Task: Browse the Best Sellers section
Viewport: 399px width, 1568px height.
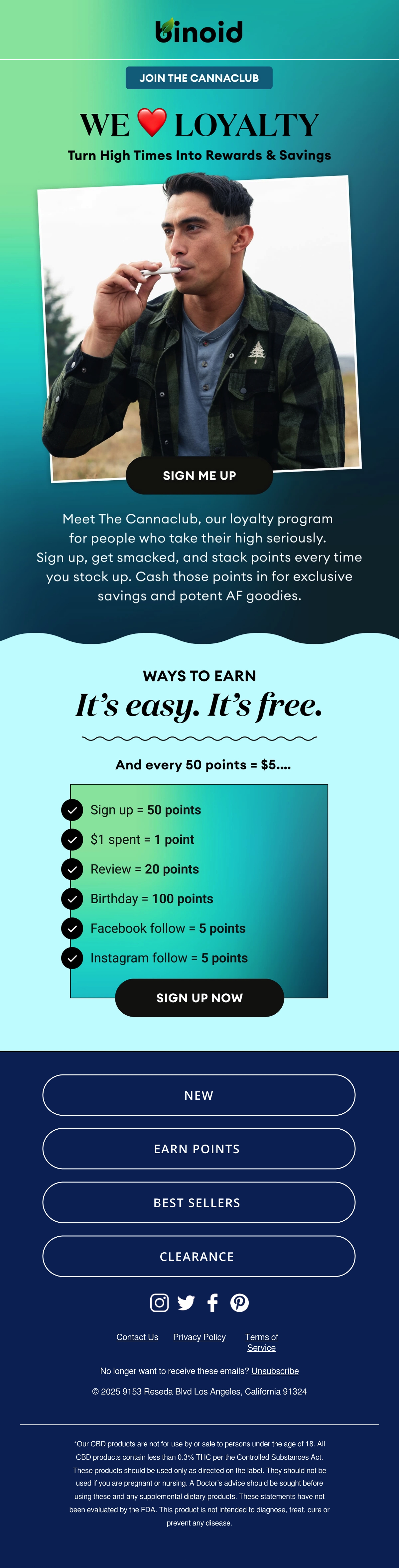Action: click(x=199, y=1202)
